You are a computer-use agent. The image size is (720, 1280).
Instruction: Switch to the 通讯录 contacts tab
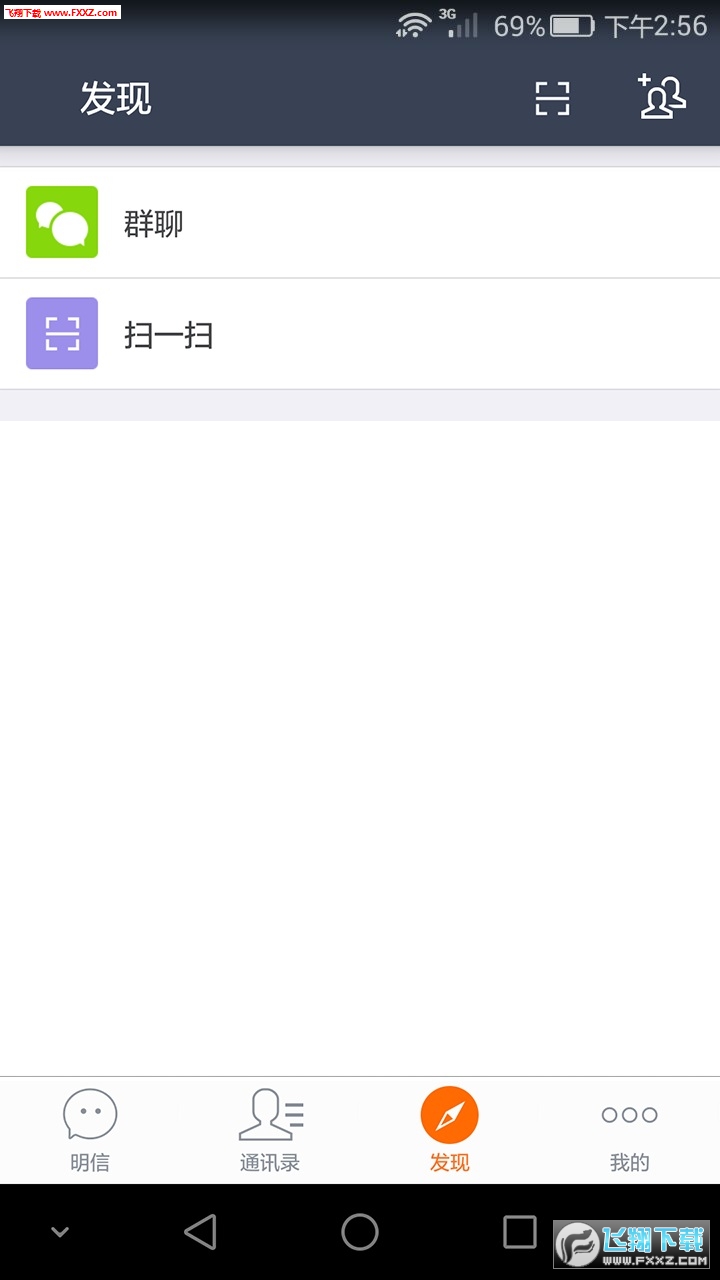pyautogui.click(x=270, y=1131)
